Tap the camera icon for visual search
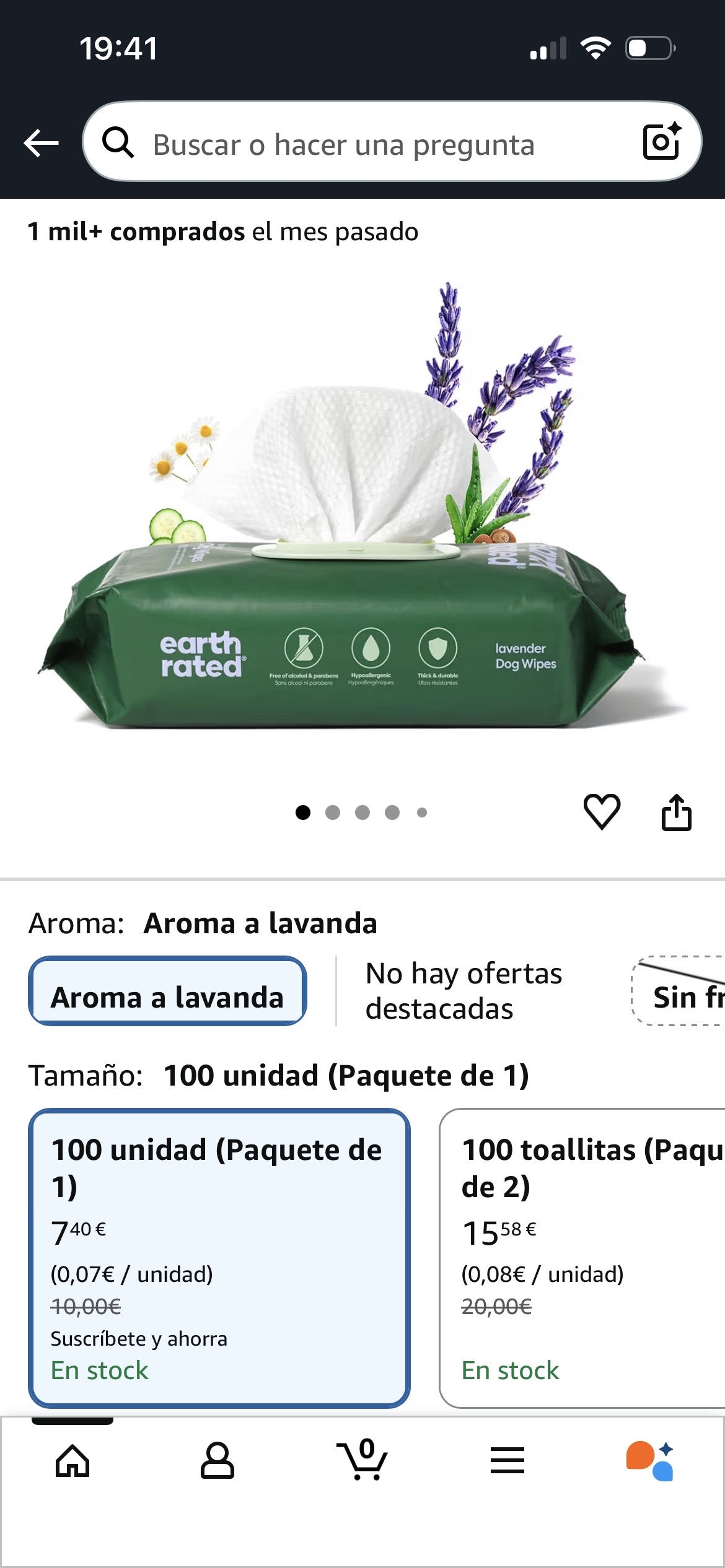 pos(661,144)
